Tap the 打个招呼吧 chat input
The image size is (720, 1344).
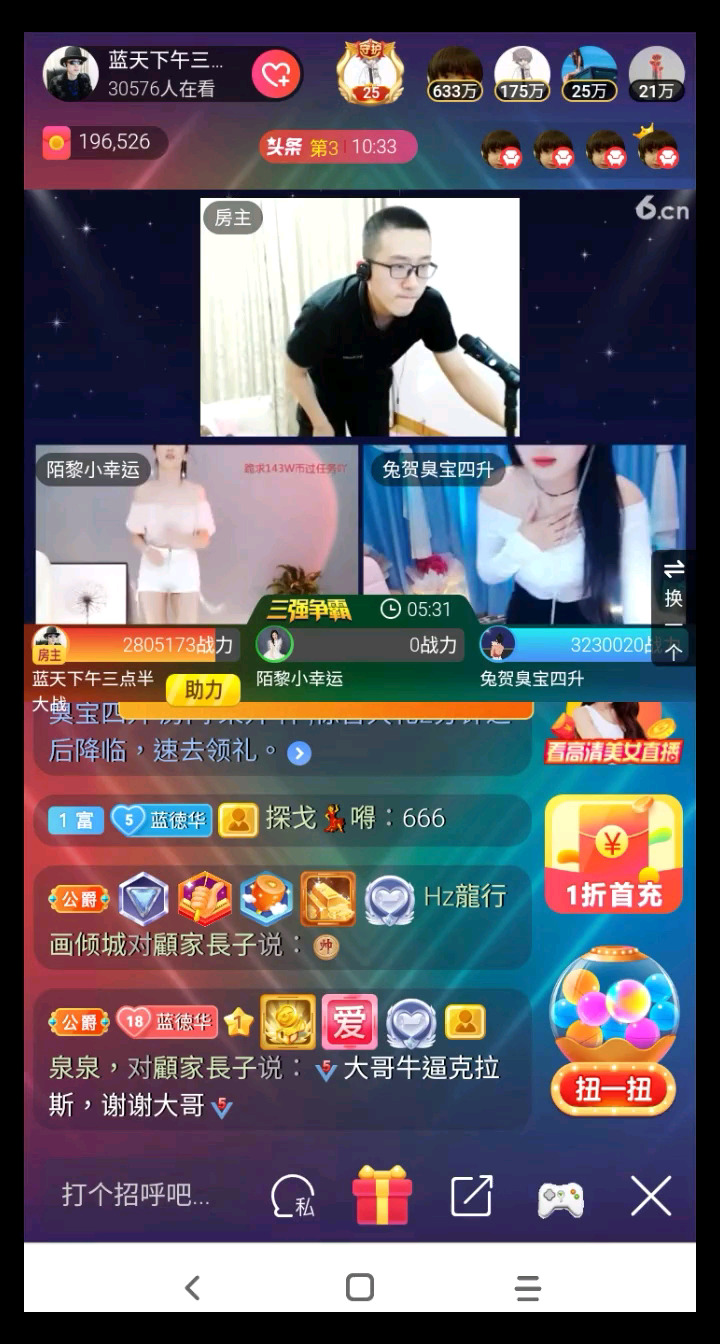tap(136, 1194)
